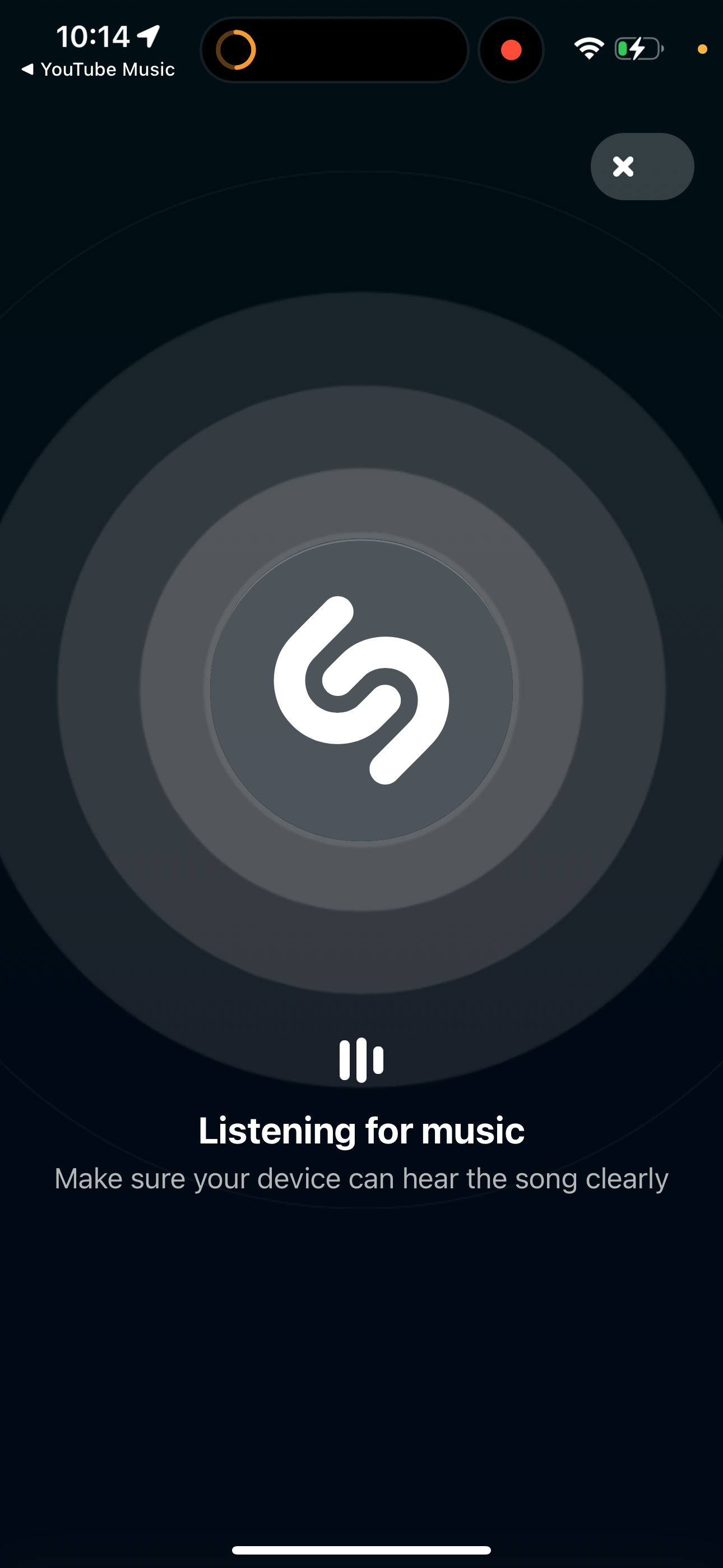Viewport: 723px width, 1568px height.
Task: Tap the Listening for music heading
Action: pos(361,1131)
